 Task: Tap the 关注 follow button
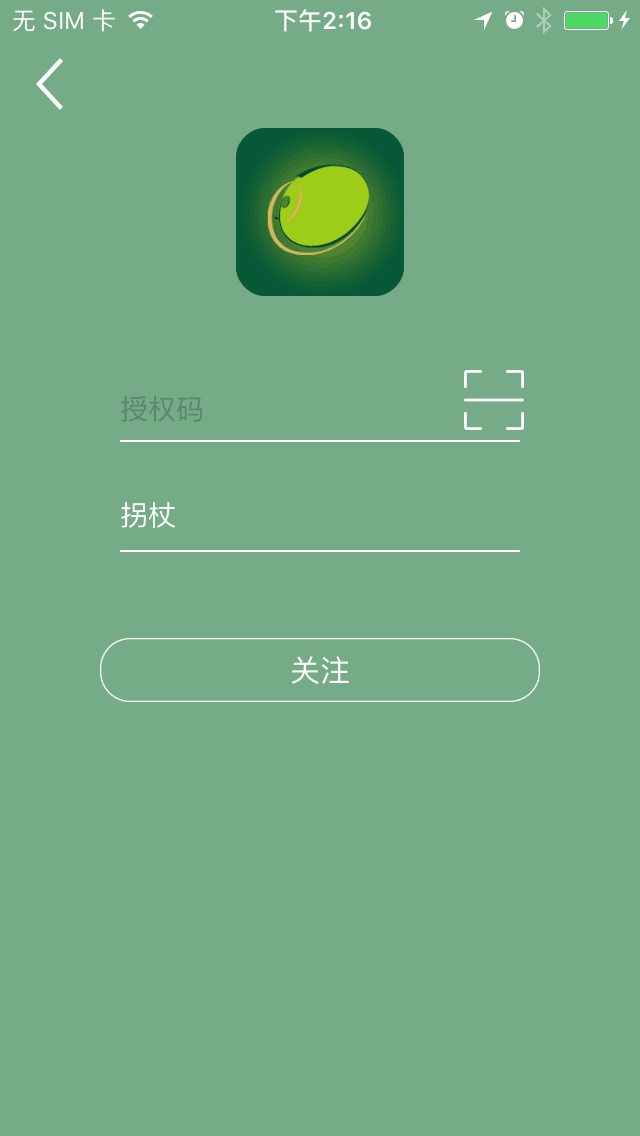pos(320,670)
